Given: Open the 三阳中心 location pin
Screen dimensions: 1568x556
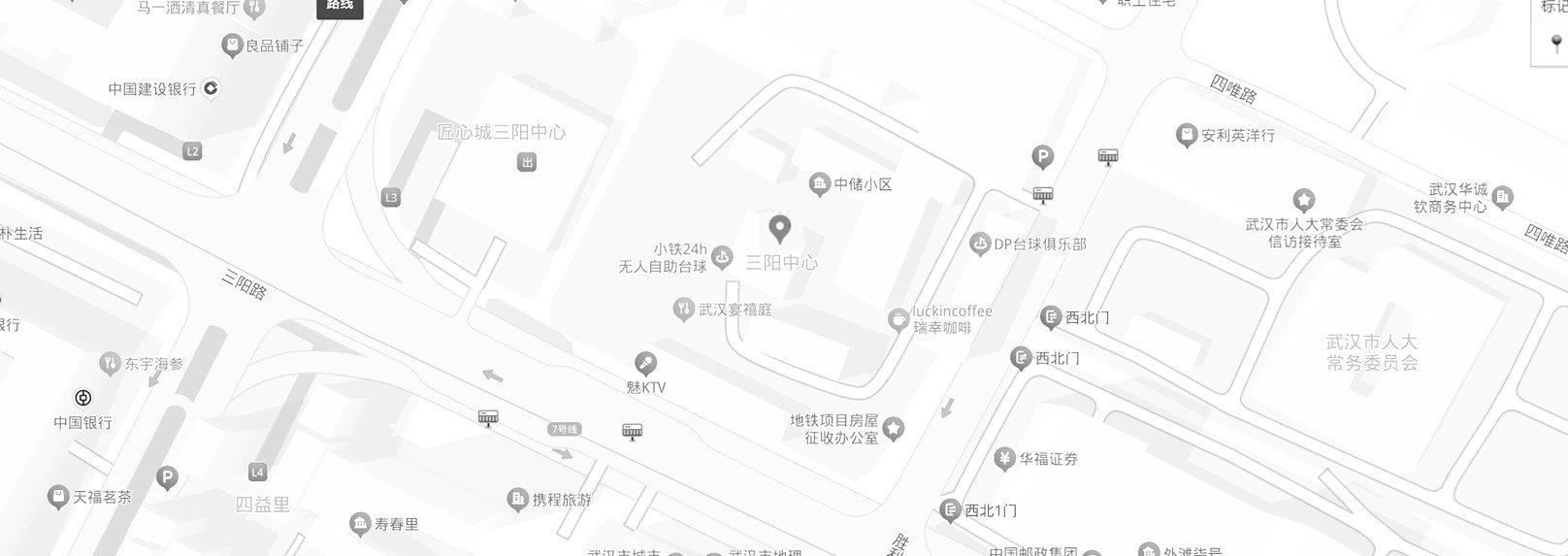Looking at the screenshot, I should 779,230.
